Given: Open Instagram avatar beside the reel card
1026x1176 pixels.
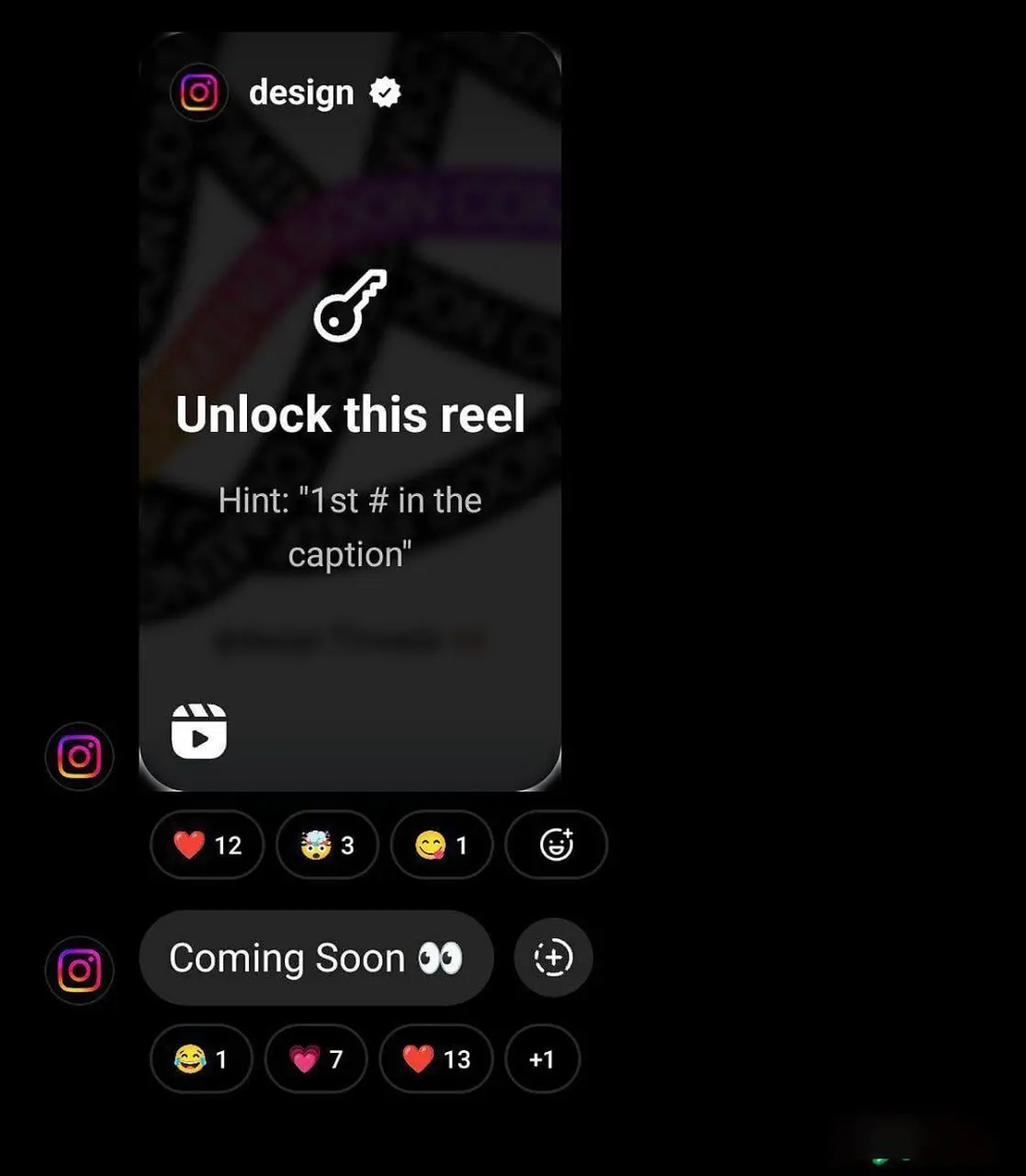Looking at the screenshot, I should point(79,756).
